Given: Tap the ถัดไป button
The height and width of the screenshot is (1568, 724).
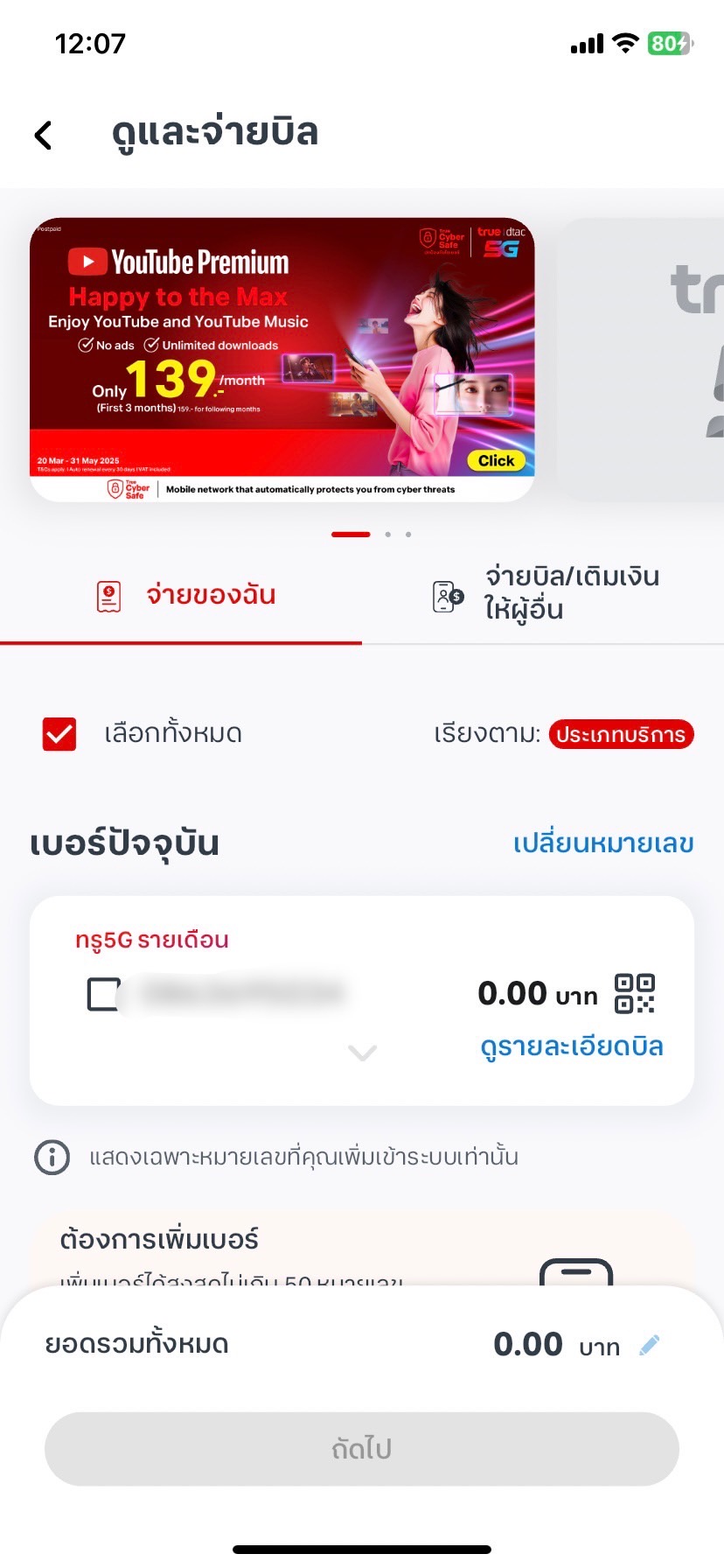Looking at the screenshot, I should tap(362, 1449).
